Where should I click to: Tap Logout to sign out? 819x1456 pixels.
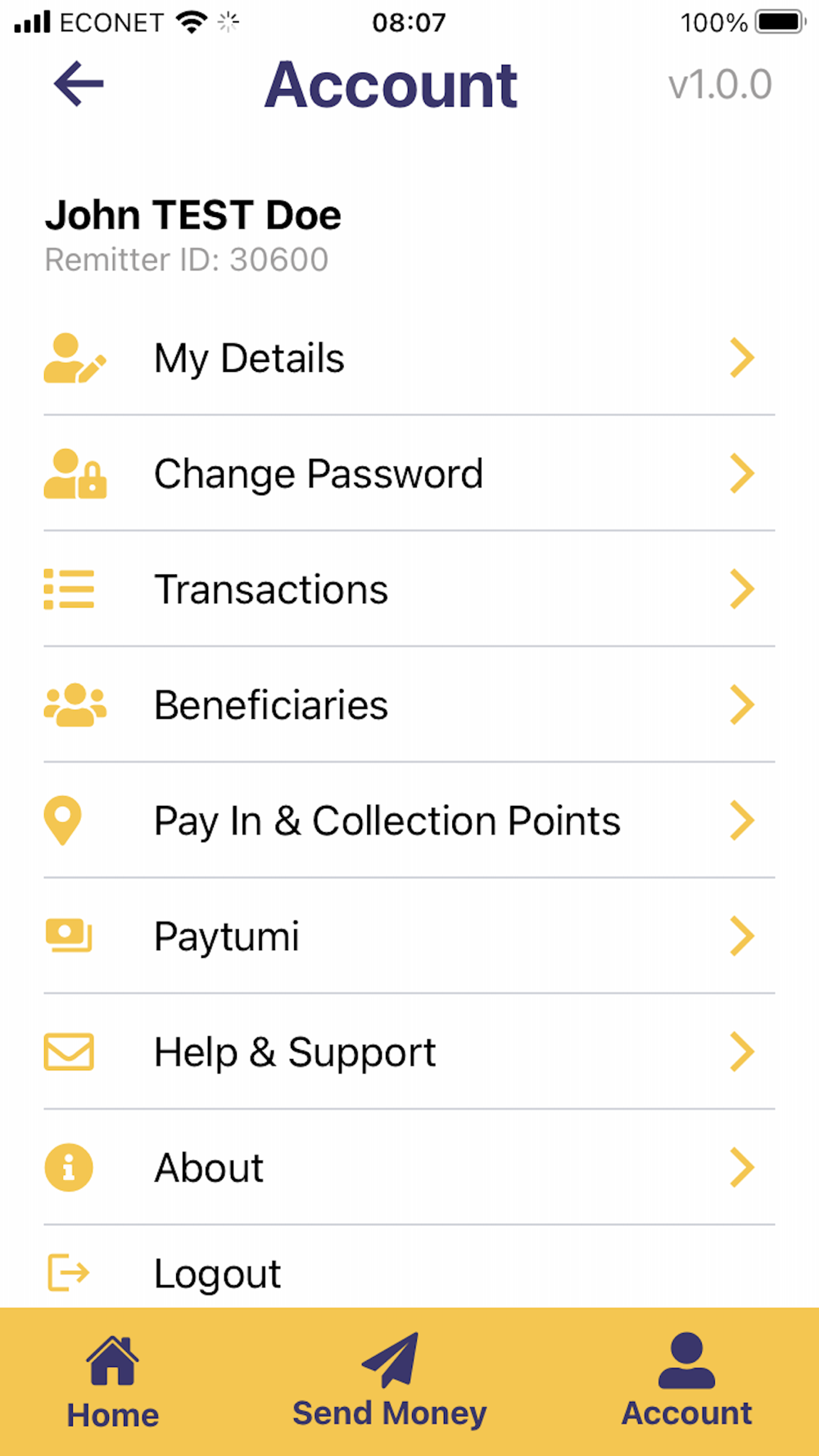point(218,1273)
